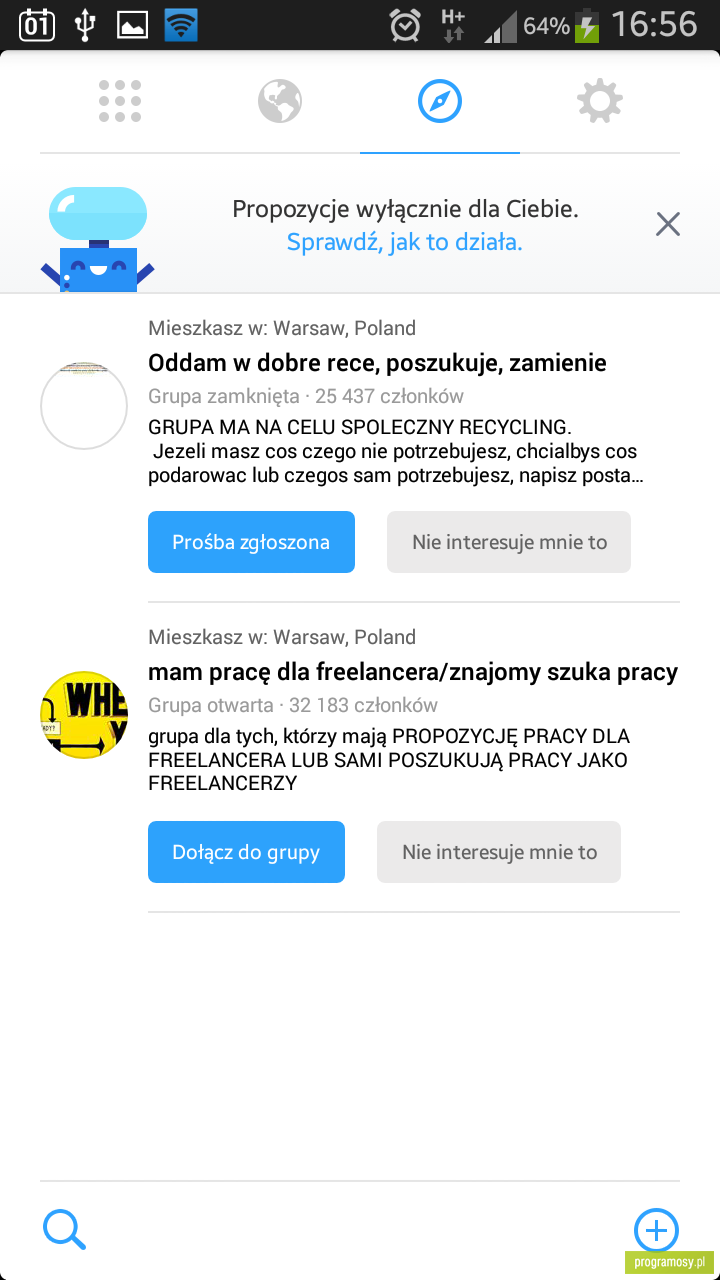Dismiss the freelancer group suggestion
Viewport: 720px width, 1280px height.
(x=499, y=852)
